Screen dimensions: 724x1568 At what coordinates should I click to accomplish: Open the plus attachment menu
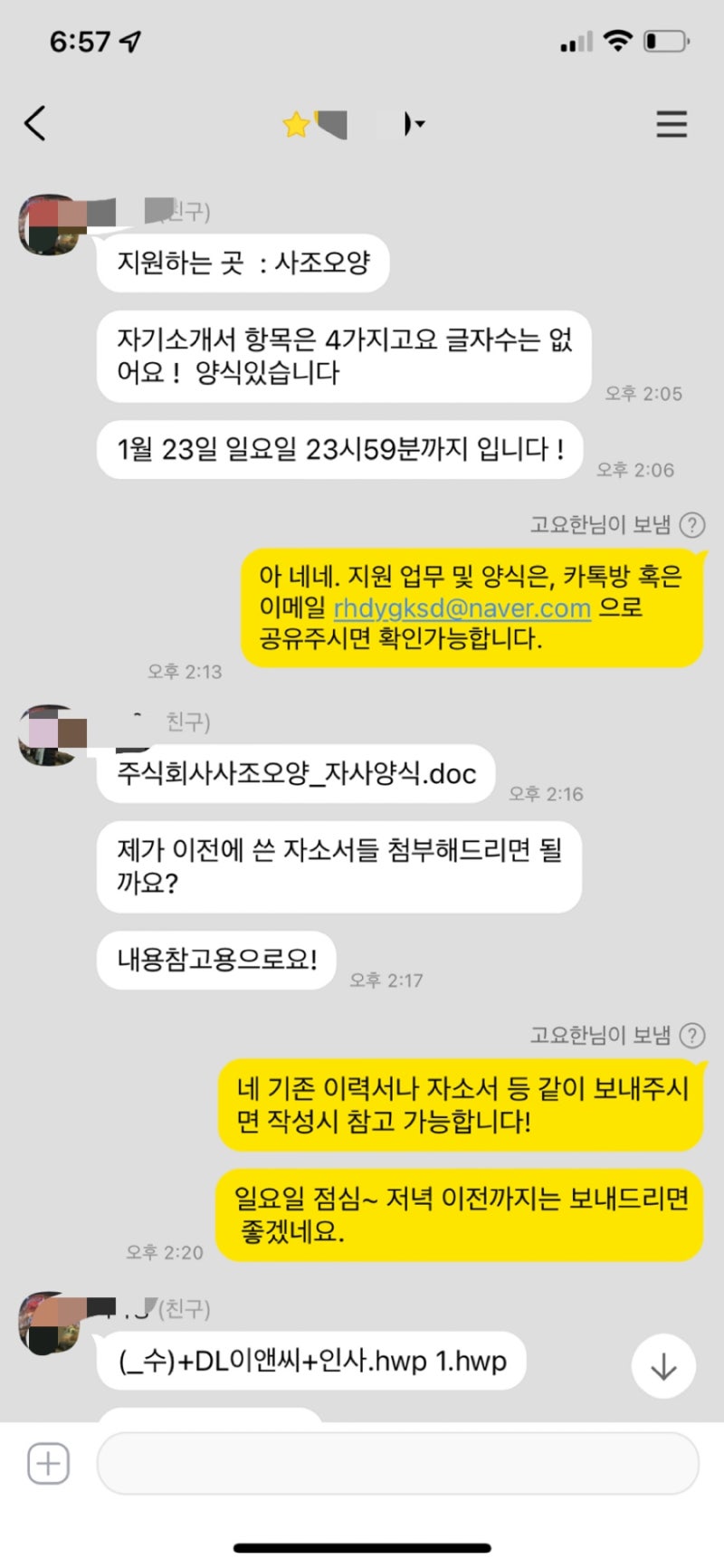pyautogui.click(x=48, y=1463)
